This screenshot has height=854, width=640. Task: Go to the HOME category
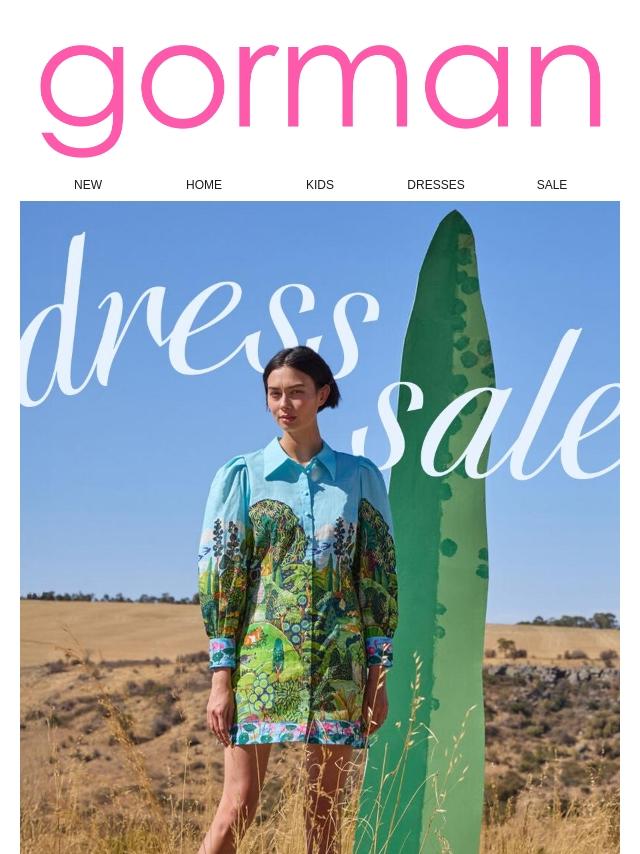tap(204, 185)
